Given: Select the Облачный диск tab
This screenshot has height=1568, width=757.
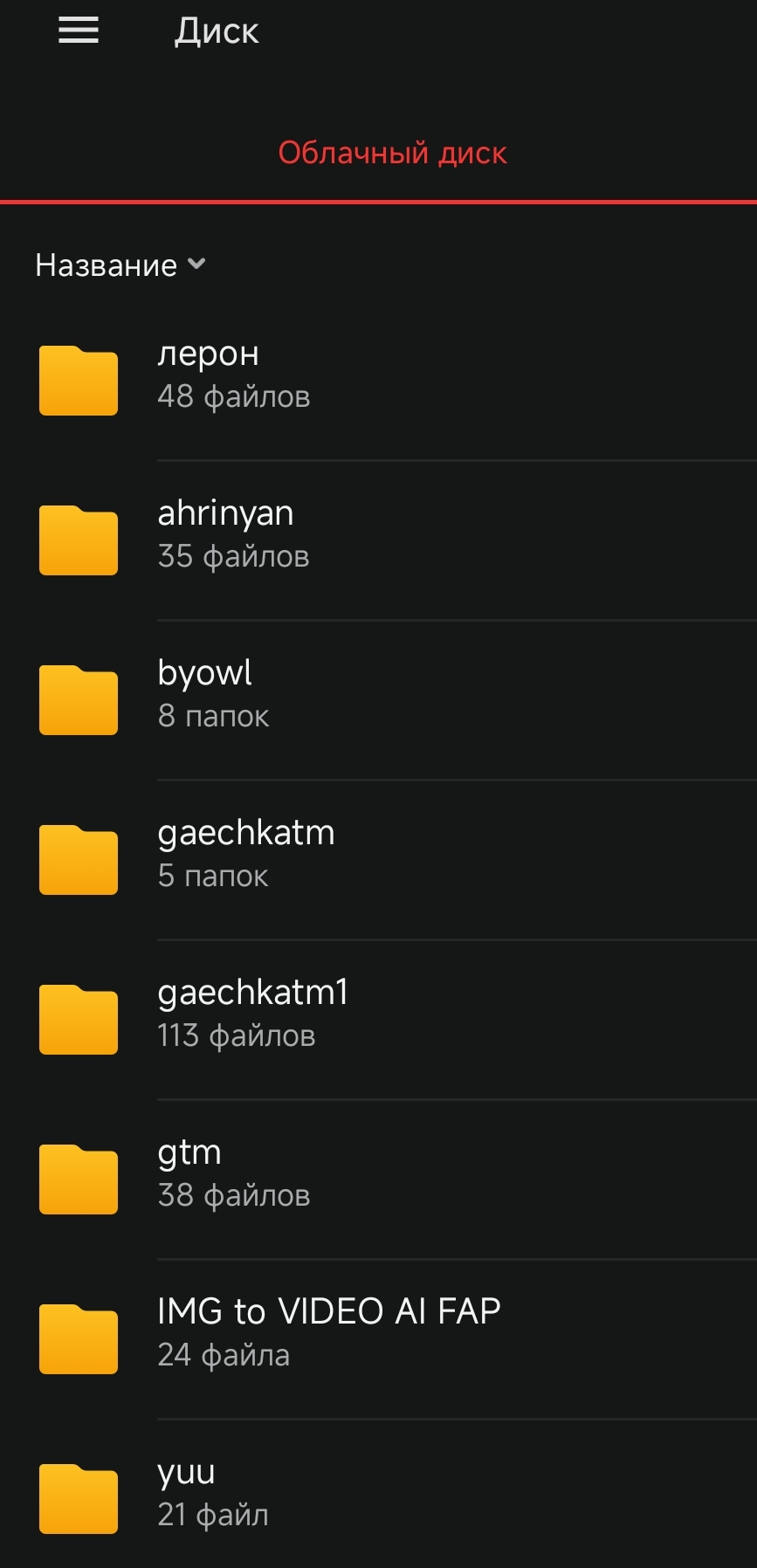Looking at the screenshot, I should click(392, 153).
